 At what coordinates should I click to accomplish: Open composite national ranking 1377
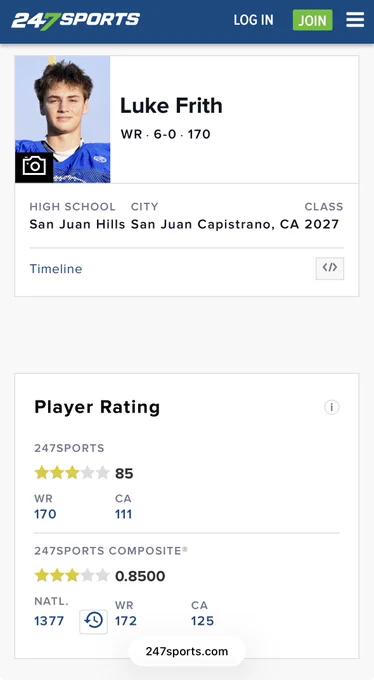click(49, 621)
